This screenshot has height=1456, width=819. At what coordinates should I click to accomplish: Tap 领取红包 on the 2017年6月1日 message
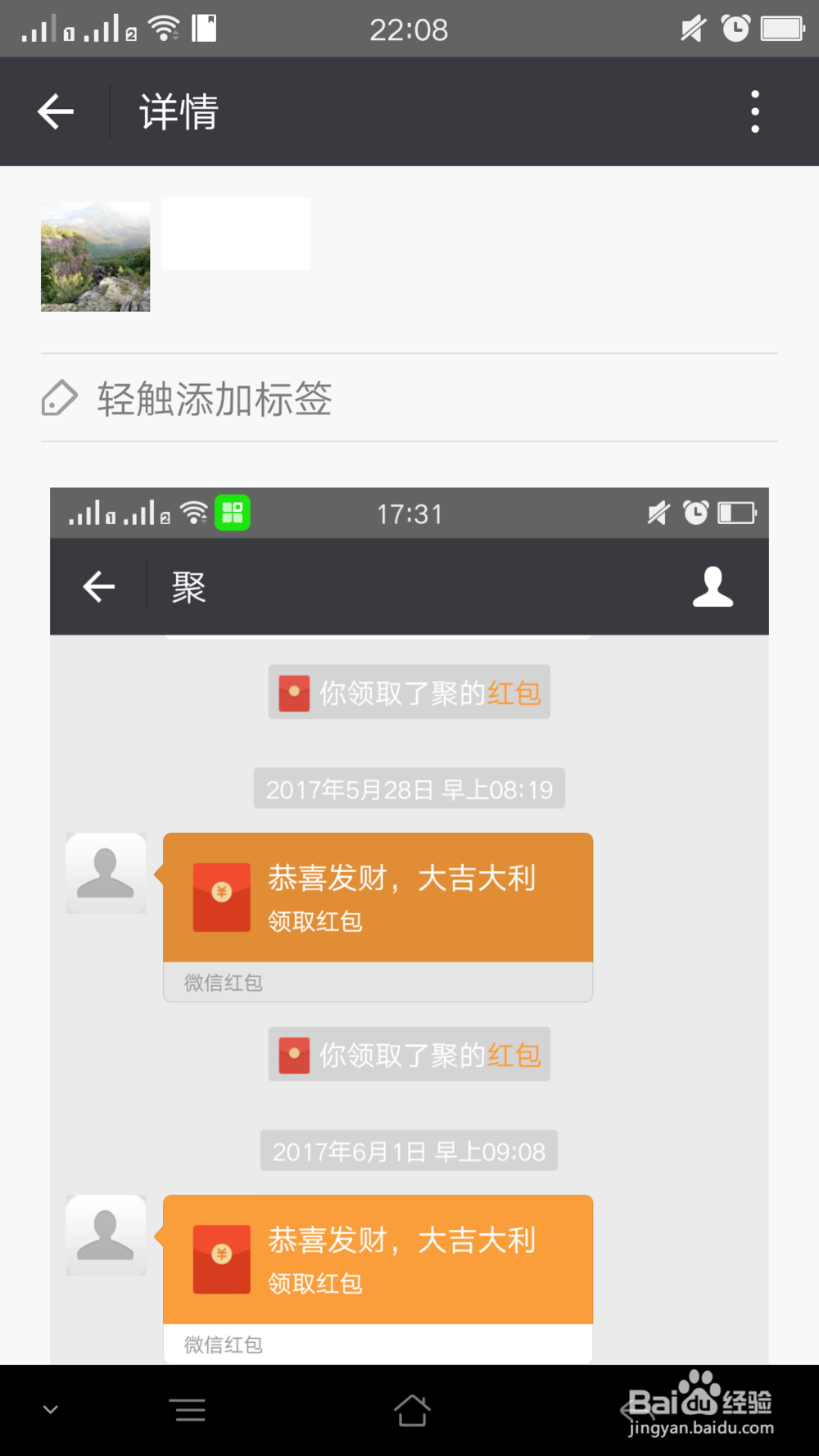pyautogui.click(x=315, y=1283)
